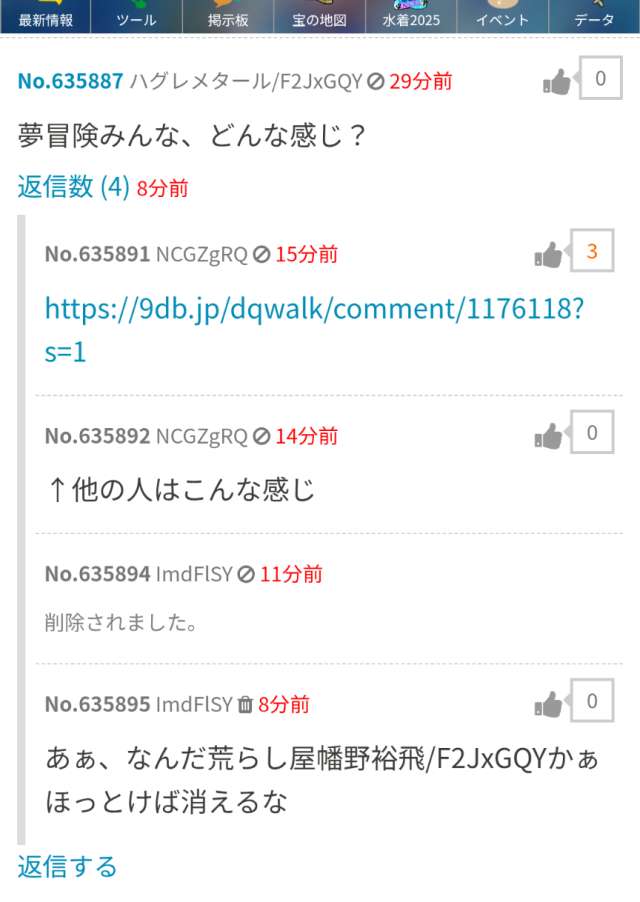Switch to the ツール tab

coord(136,16)
